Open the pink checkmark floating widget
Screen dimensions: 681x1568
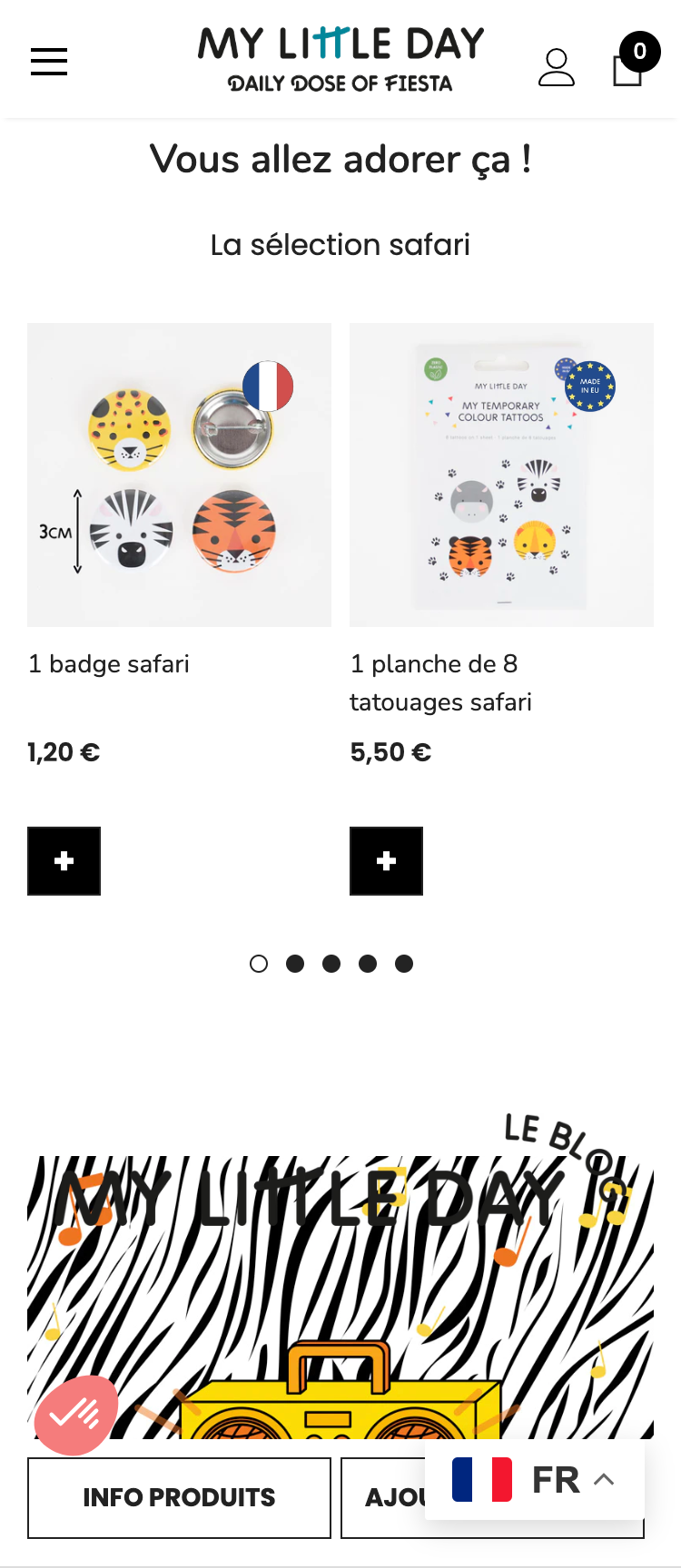coord(76,1415)
